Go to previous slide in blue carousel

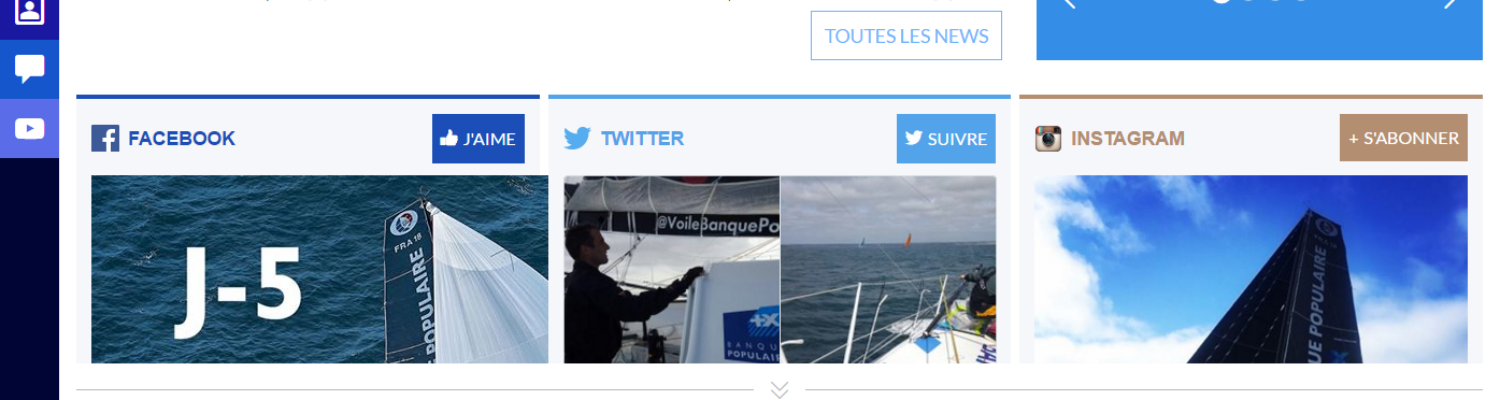[1069, 4]
